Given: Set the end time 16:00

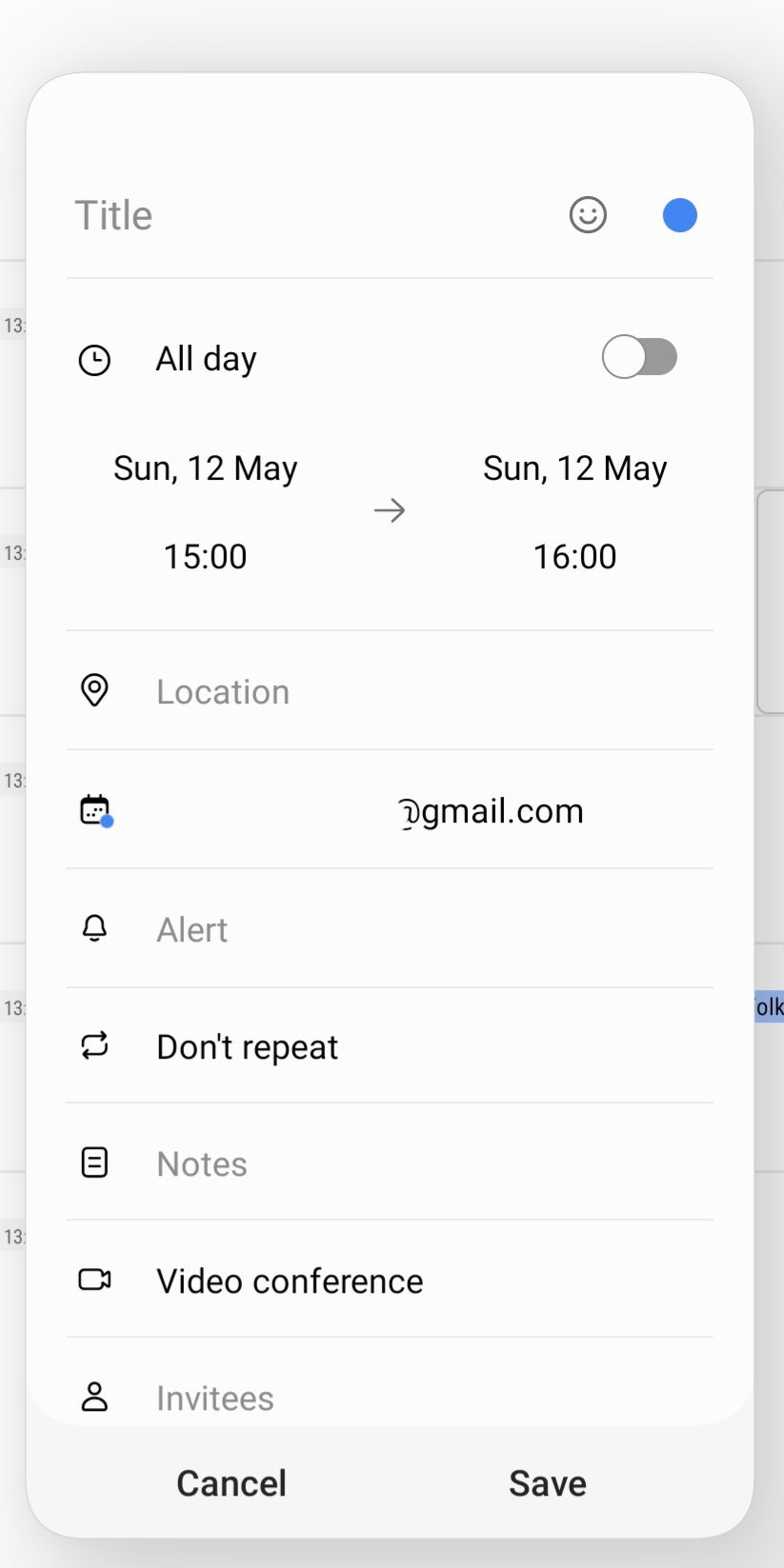Looking at the screenshot, I should [574, 557].
